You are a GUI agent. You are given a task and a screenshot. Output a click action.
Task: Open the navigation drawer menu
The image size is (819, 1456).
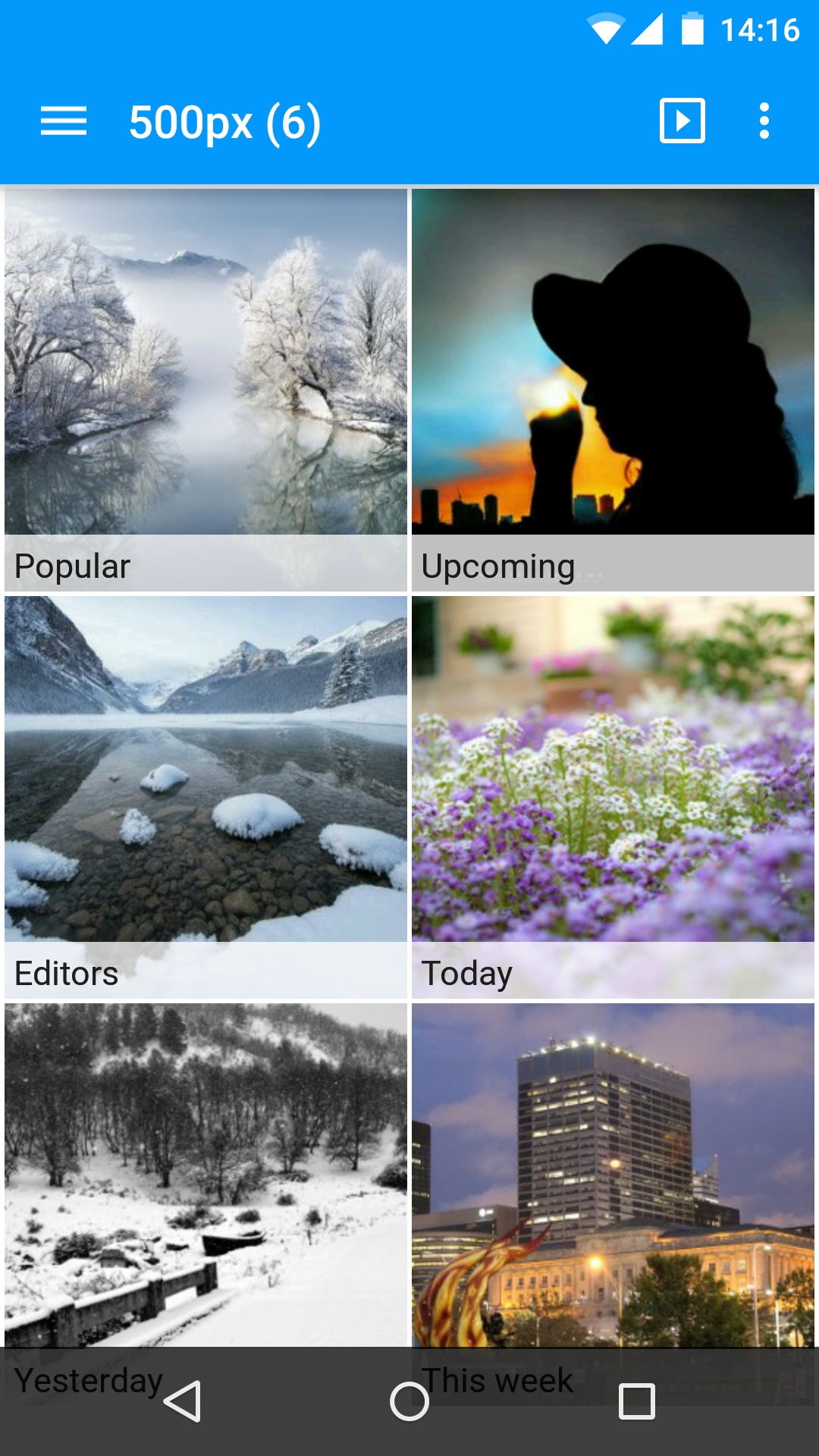point(63,121)
